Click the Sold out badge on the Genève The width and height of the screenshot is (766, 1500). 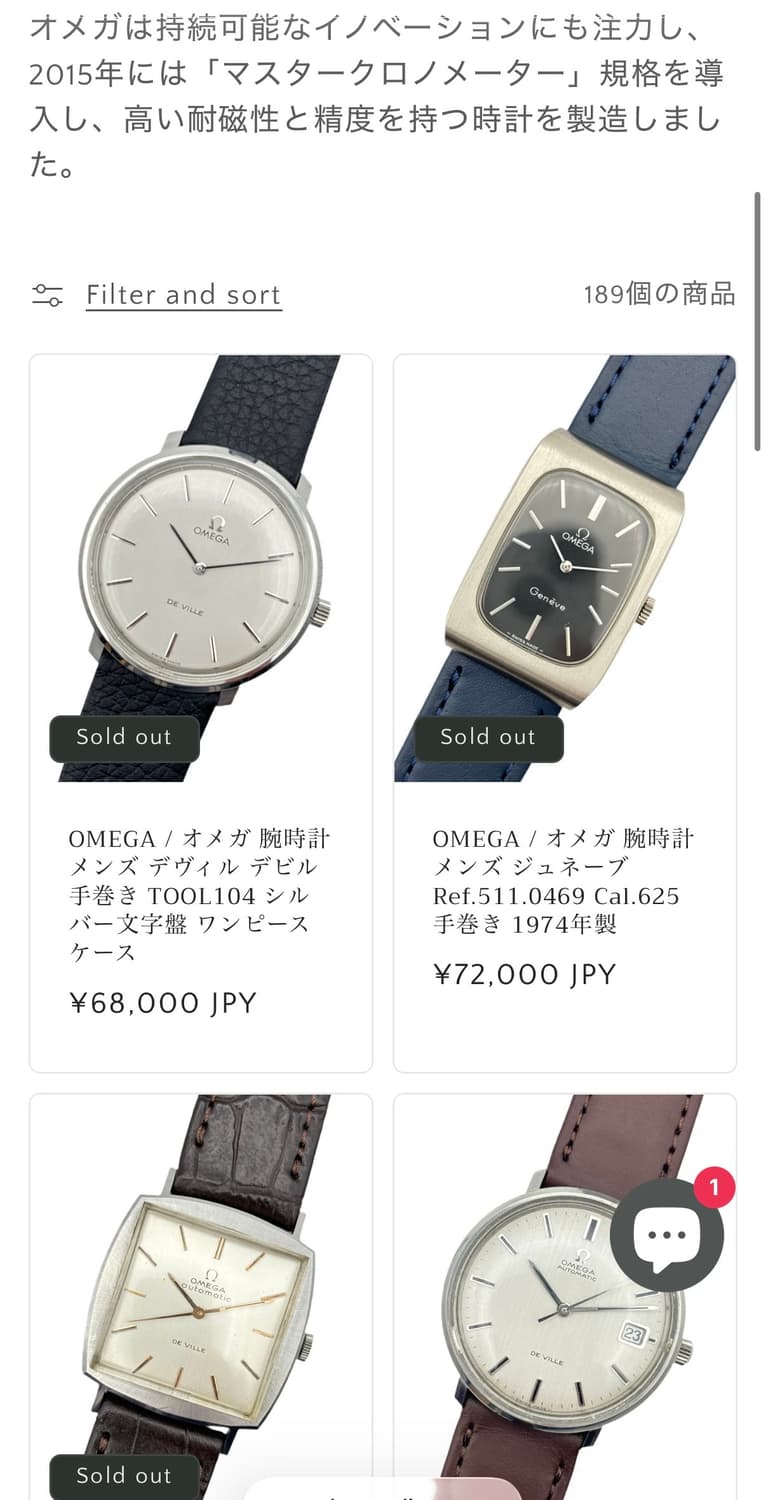tap(490, 738)
